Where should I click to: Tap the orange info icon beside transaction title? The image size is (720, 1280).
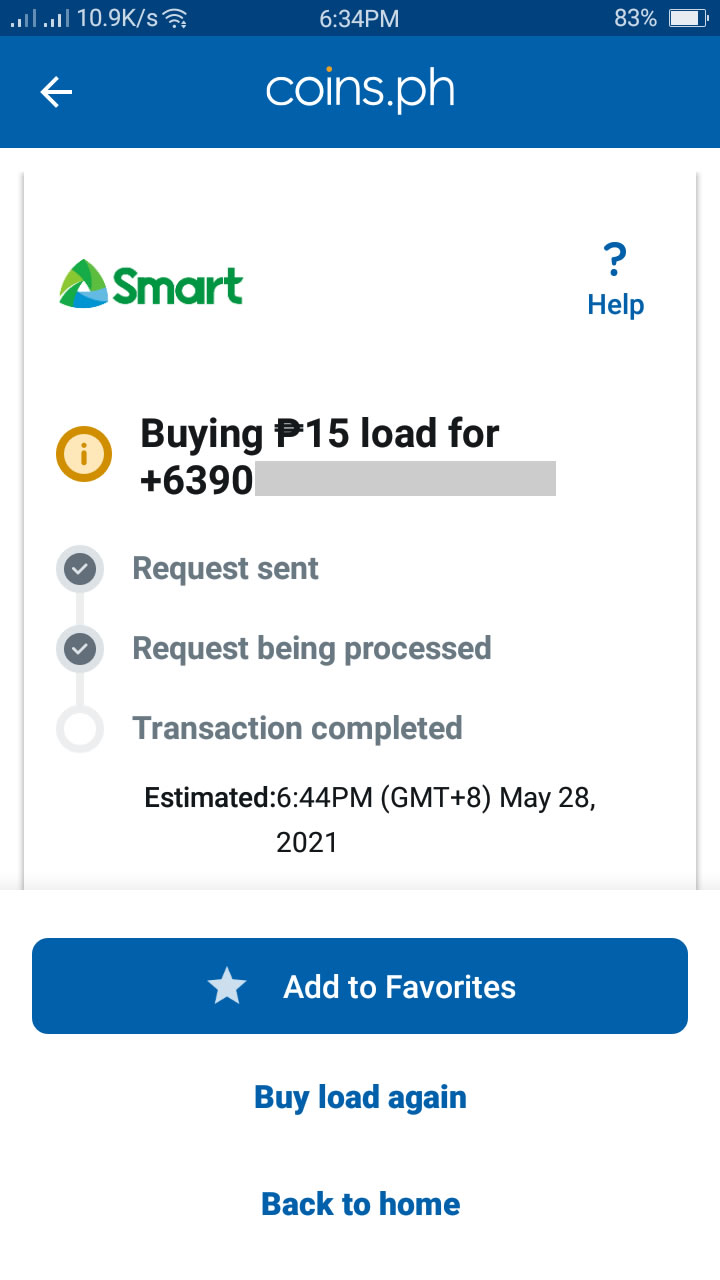coord(83,453)
